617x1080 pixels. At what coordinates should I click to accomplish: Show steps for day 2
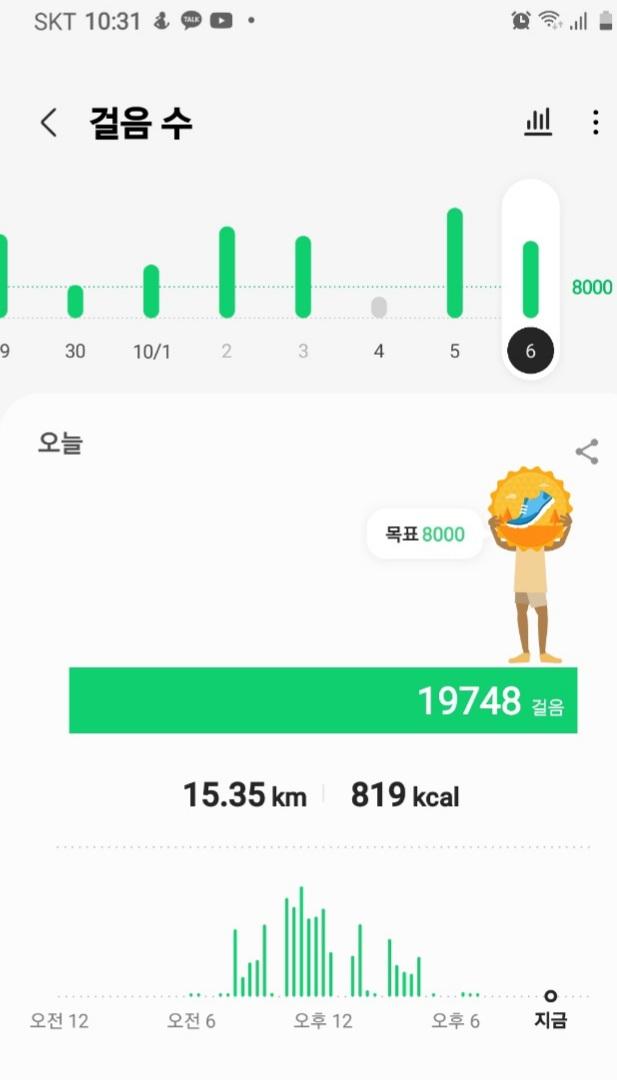227,272
